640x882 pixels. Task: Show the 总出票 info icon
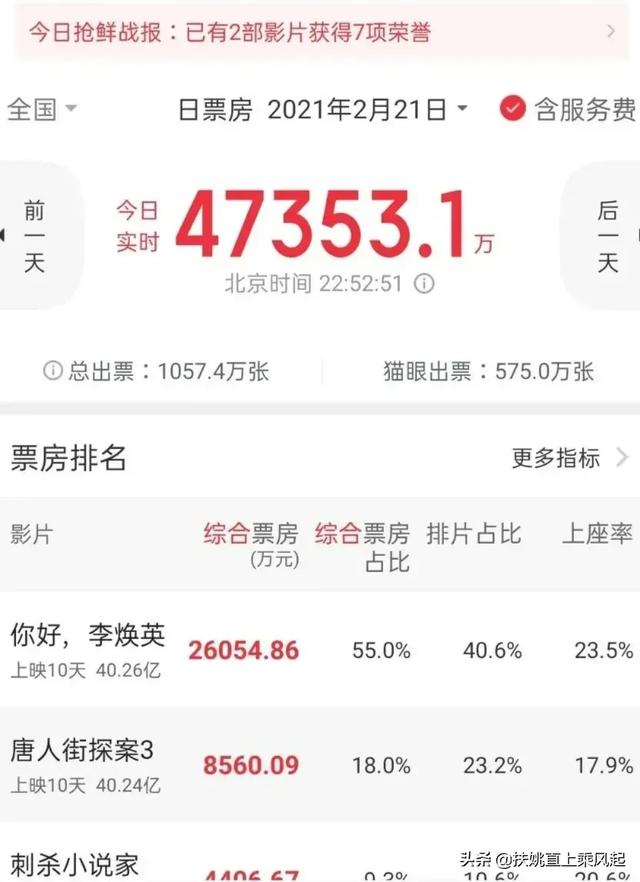51,371
